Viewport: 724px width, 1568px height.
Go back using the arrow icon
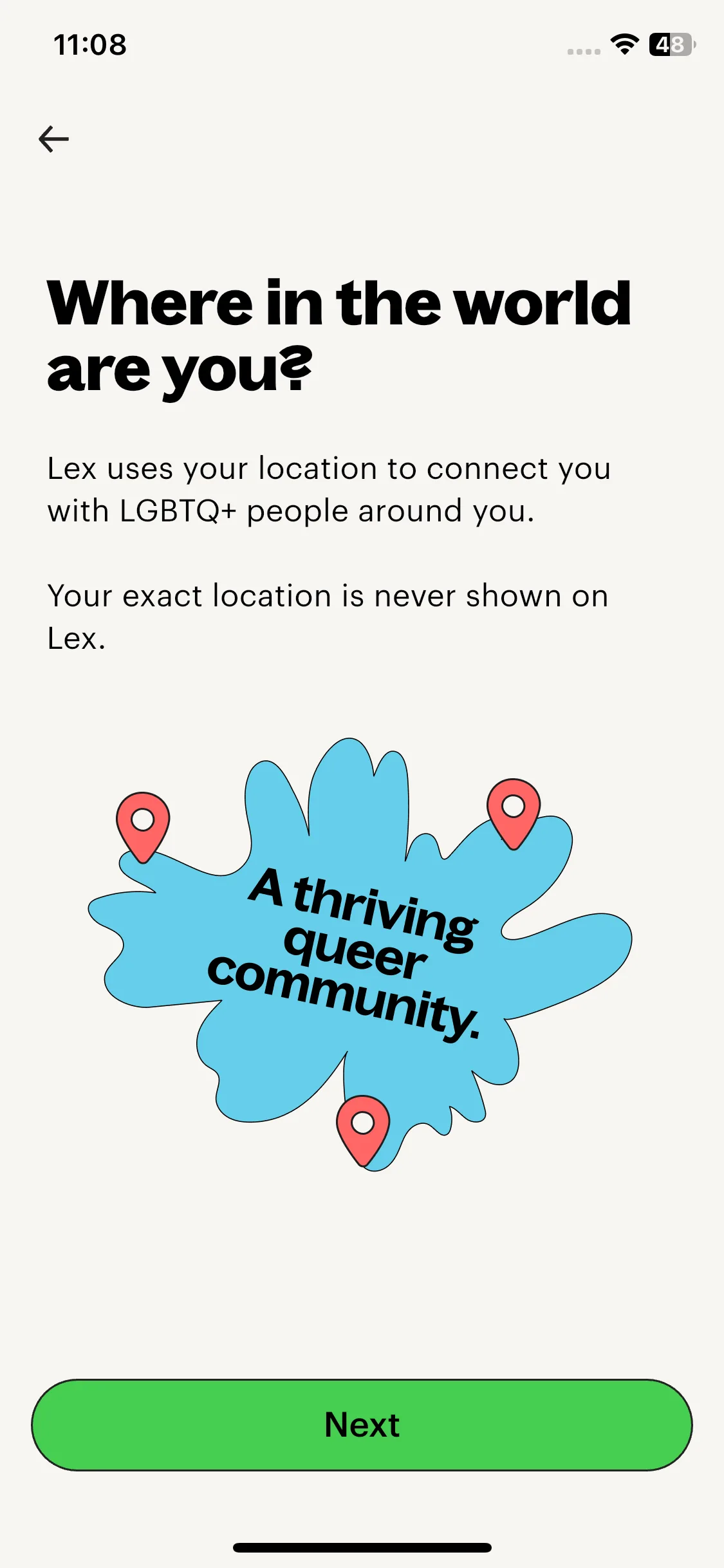click(54, 139)
